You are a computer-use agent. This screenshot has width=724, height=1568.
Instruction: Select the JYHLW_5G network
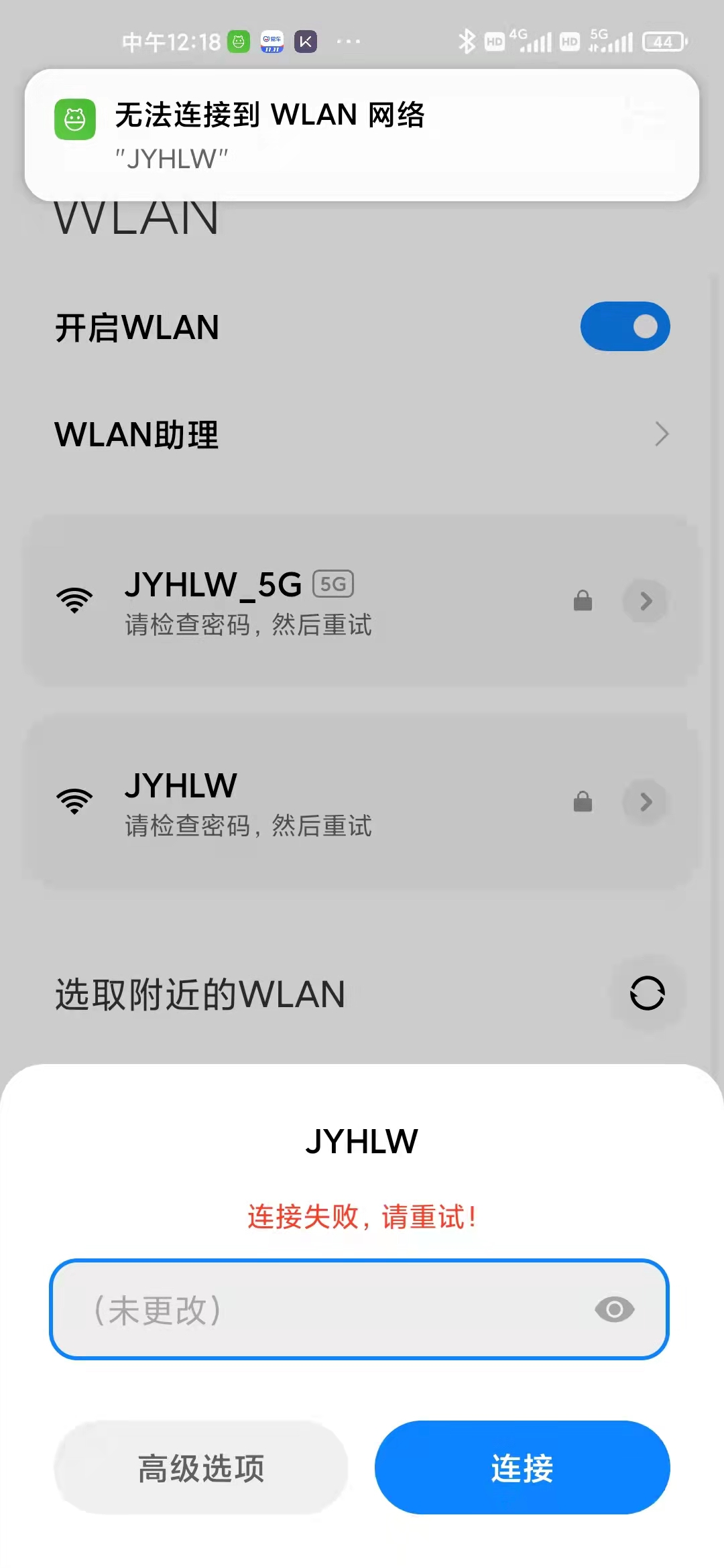point(302,602)
